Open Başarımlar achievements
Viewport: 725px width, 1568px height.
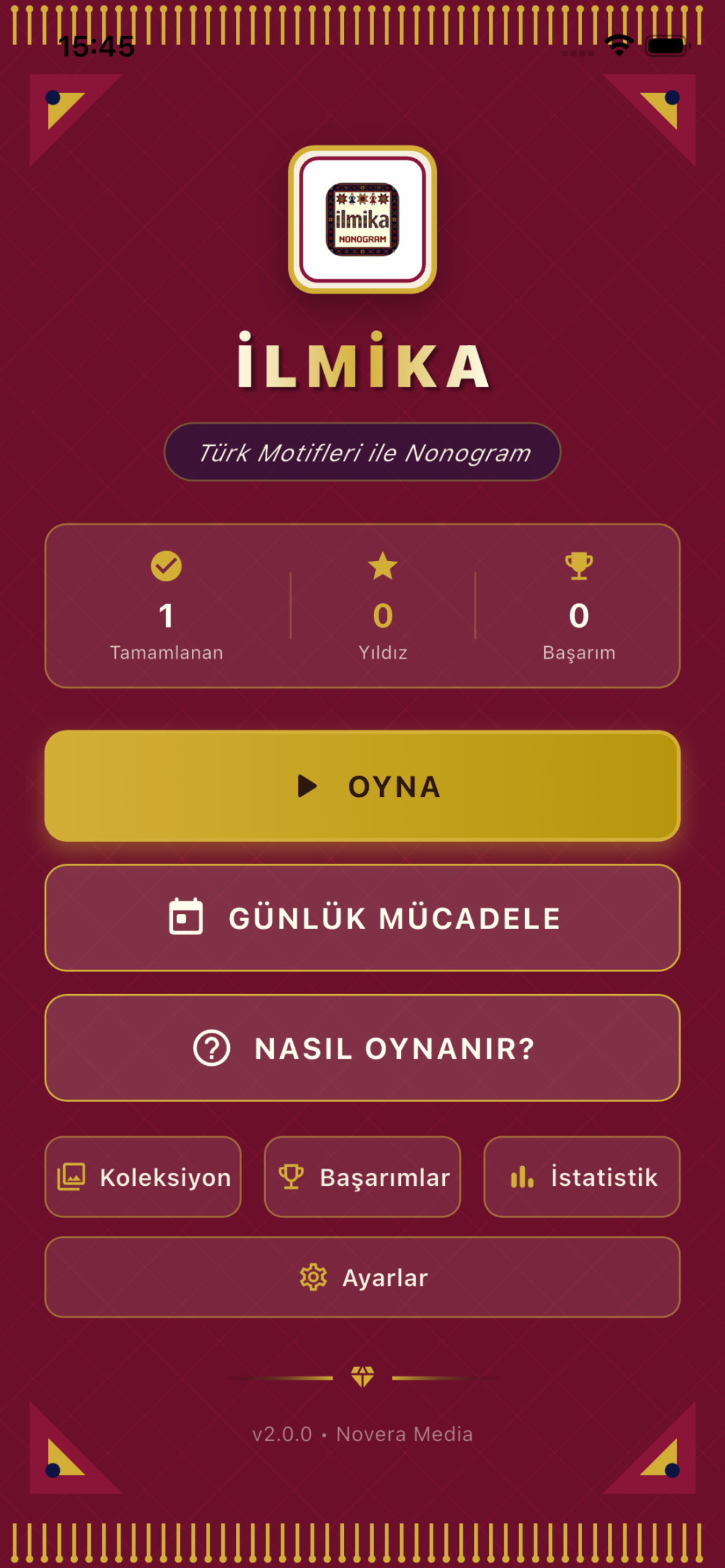(362, 1176)
